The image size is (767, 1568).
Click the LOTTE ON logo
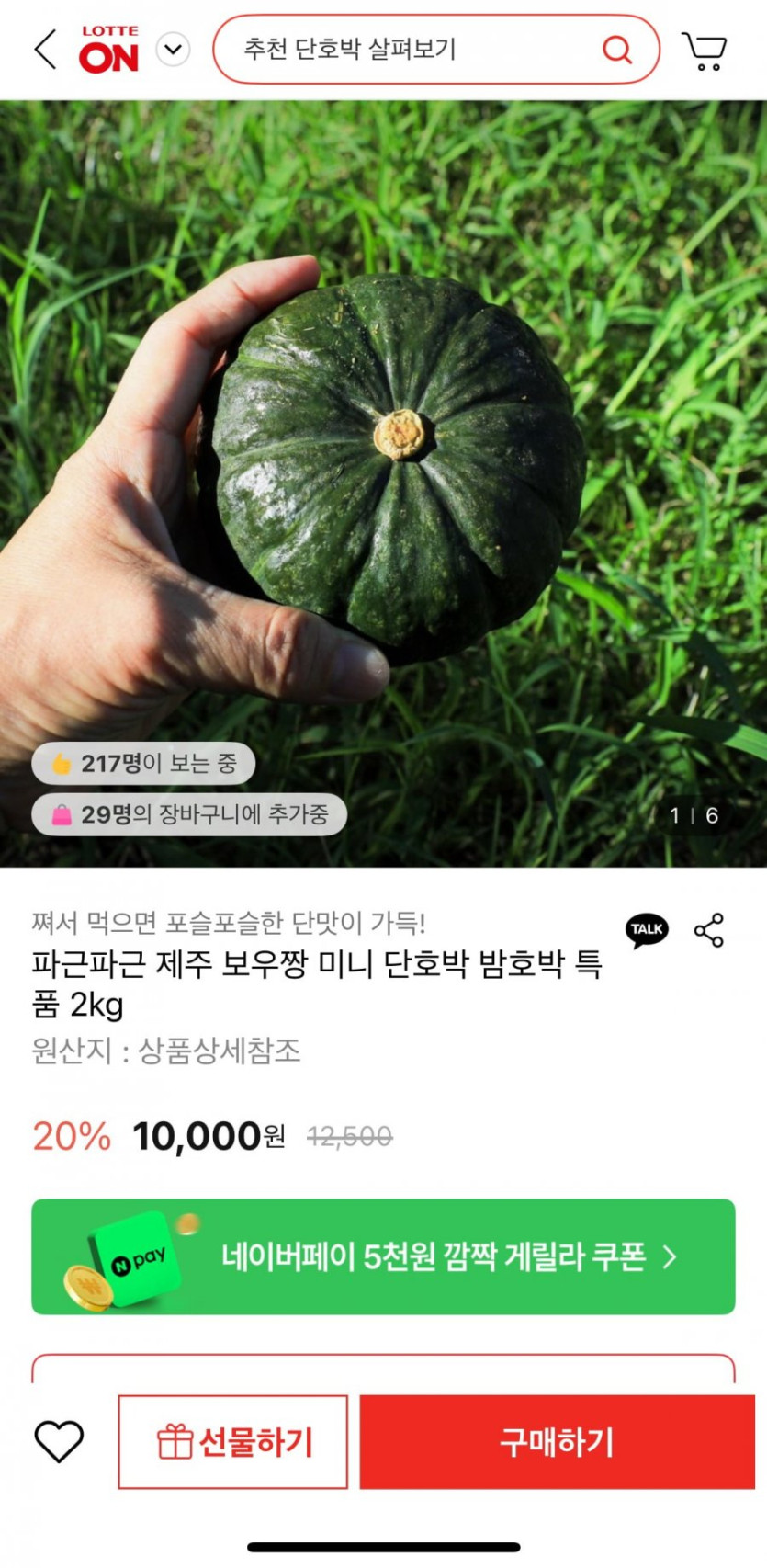tap(110, 51)
